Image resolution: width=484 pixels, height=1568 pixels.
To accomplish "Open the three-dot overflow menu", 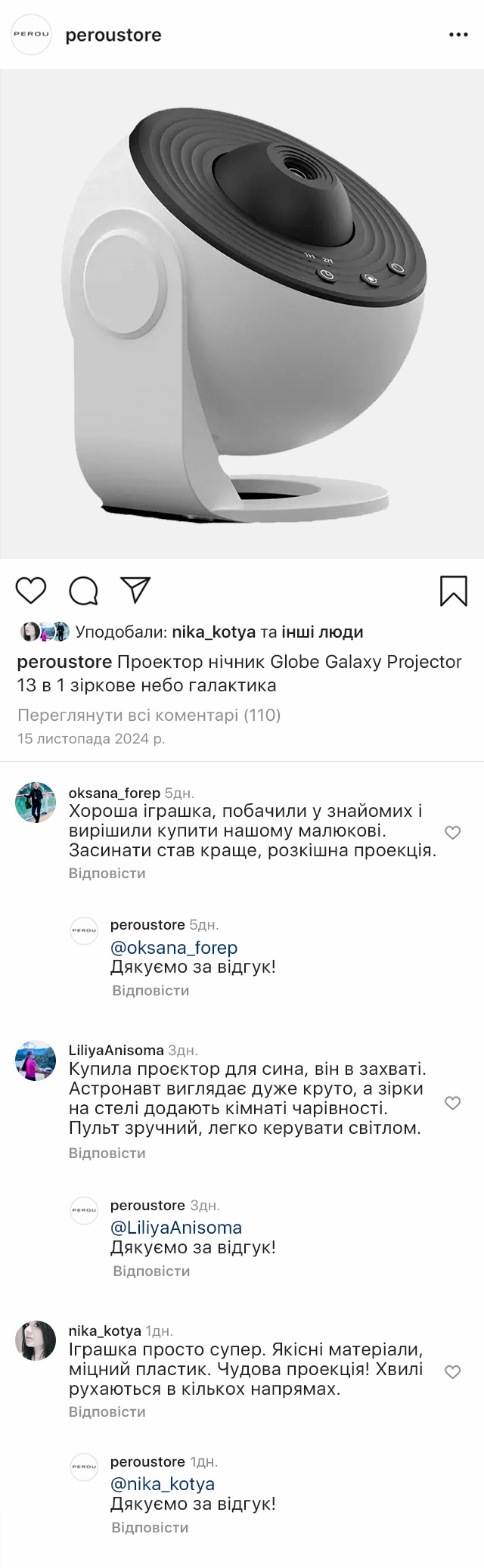I will [x=458, y=35].
